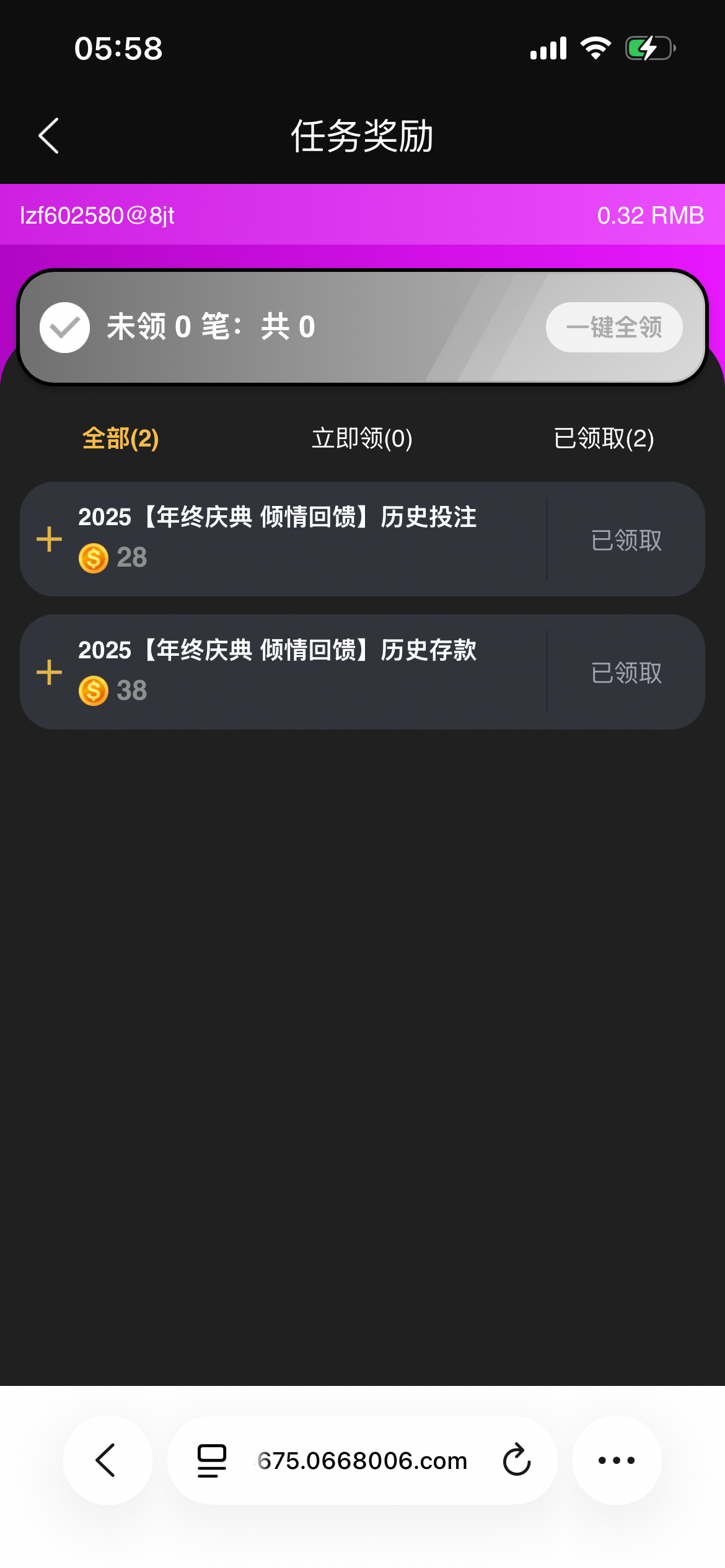Image resolution: width=725 pixels, height=1568 pixels.
Task: Tap the checkmark circle in the summary bar
Action: [x=64, y=328]
